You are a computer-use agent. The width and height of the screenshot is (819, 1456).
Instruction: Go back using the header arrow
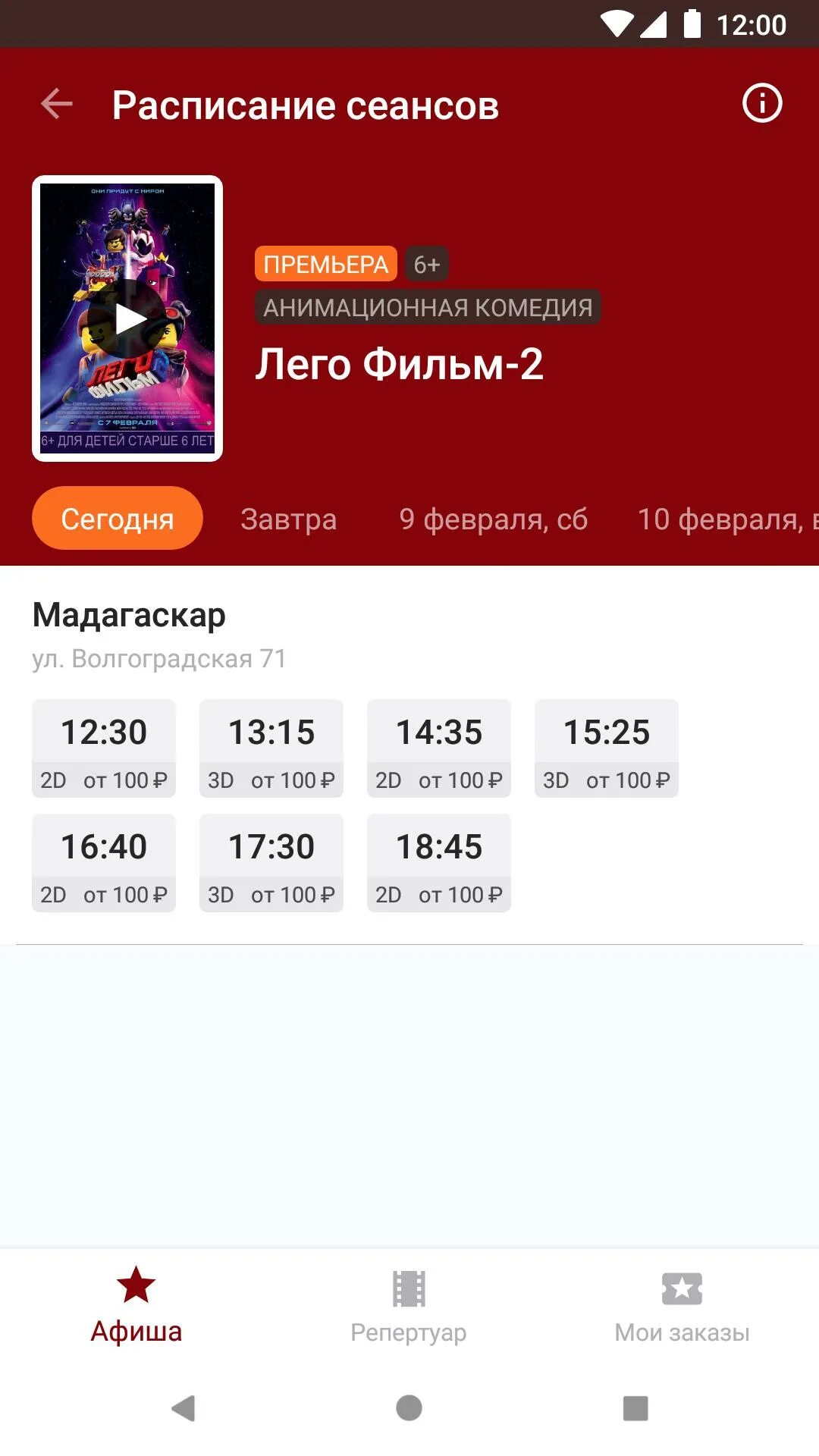(57, 104)
